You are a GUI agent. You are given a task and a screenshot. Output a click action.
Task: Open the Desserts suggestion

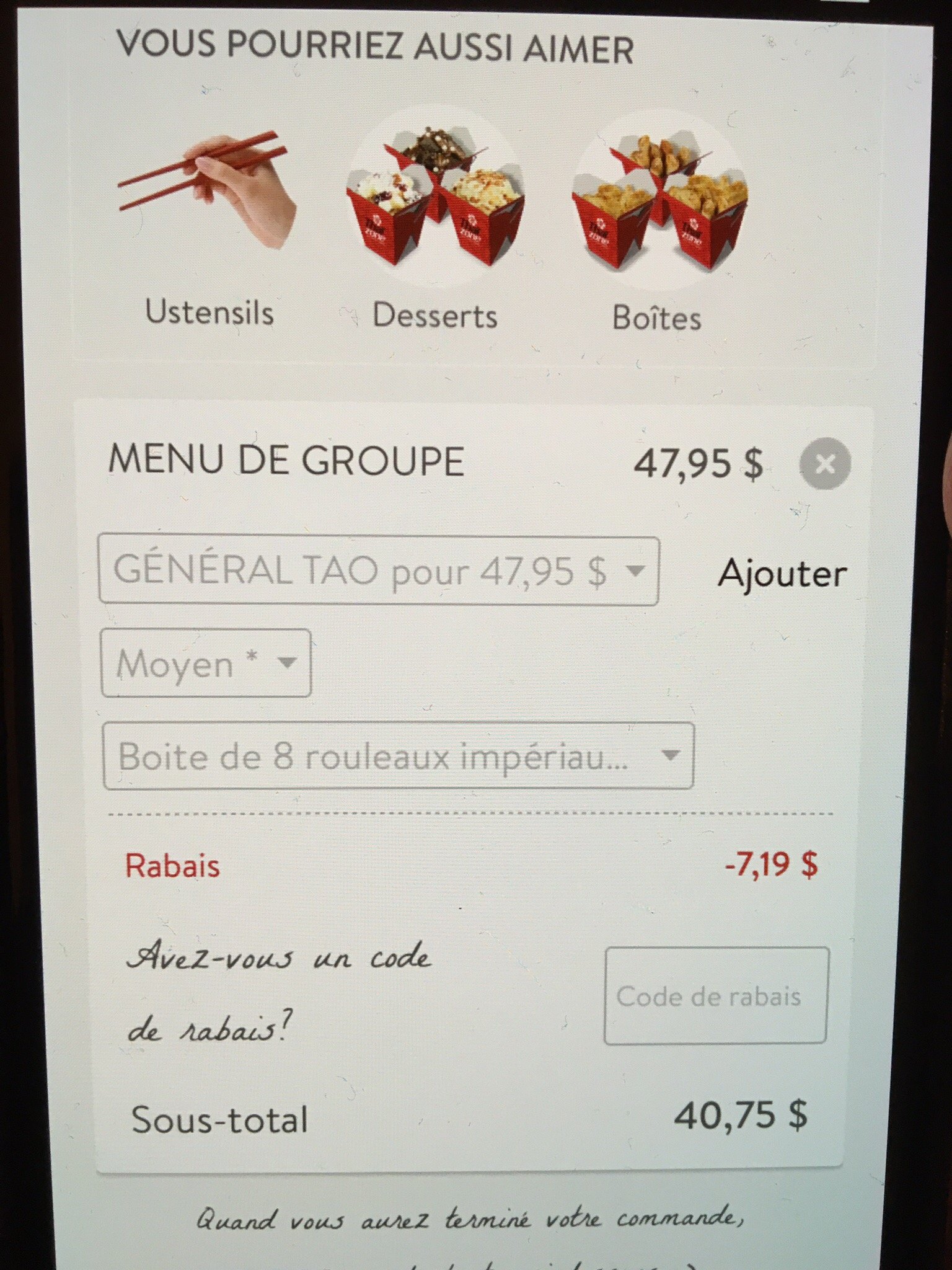coord(434,229)
